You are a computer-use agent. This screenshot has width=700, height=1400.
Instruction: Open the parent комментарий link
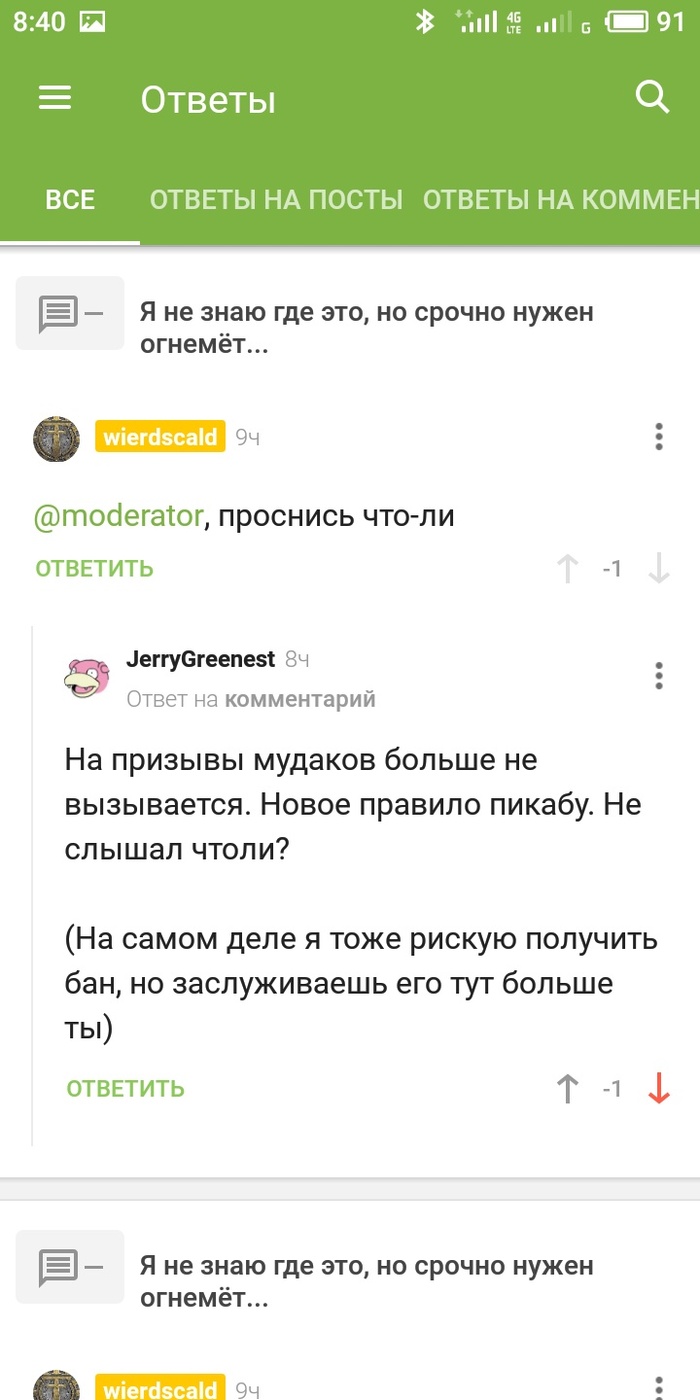coord(300,699)
